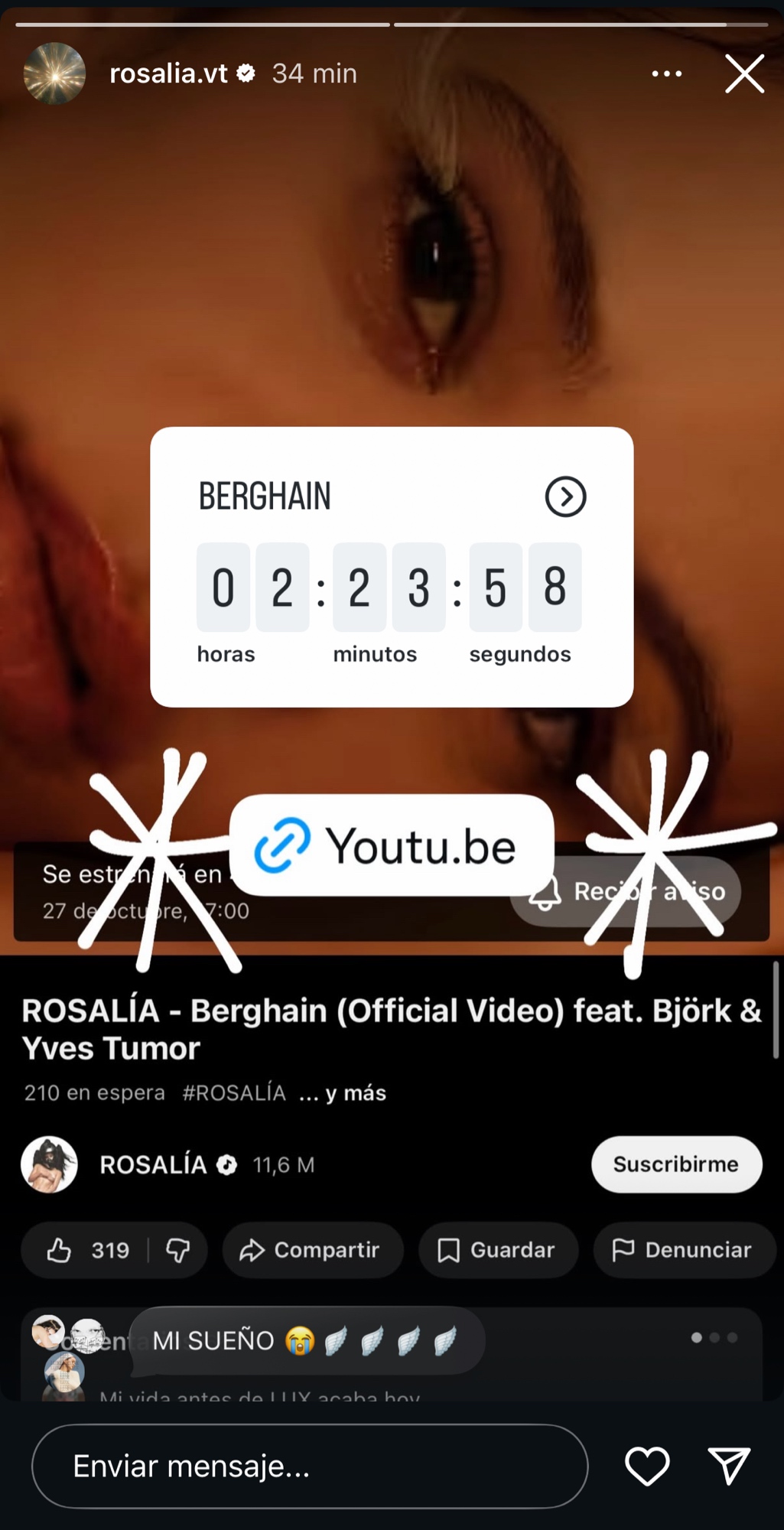This screenshot has width=784, height=1530.
Task: Open rosalia.vt profile picture
Action: pyautogui.click(x=54, y=73)
